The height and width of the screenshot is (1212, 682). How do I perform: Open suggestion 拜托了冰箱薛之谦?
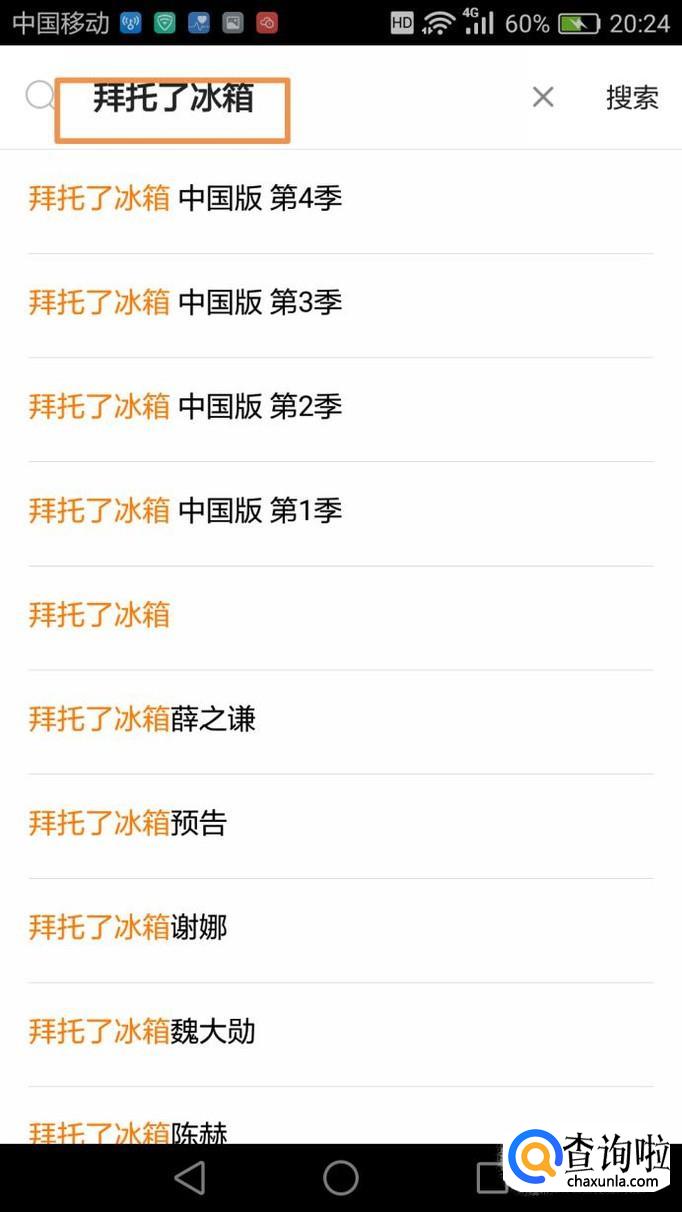tap(143, 718)
